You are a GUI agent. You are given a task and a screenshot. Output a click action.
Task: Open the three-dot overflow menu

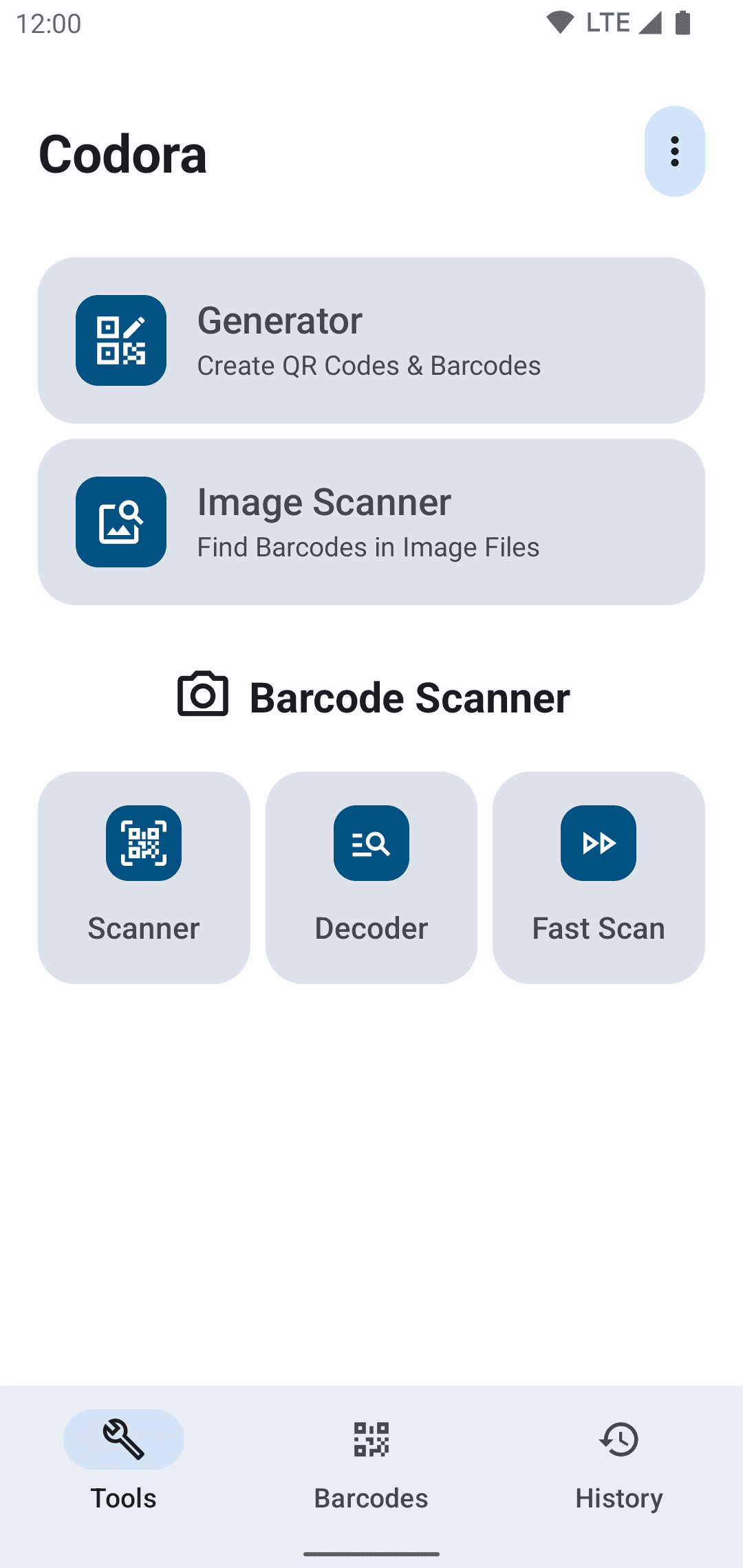(x=674, y=151)
